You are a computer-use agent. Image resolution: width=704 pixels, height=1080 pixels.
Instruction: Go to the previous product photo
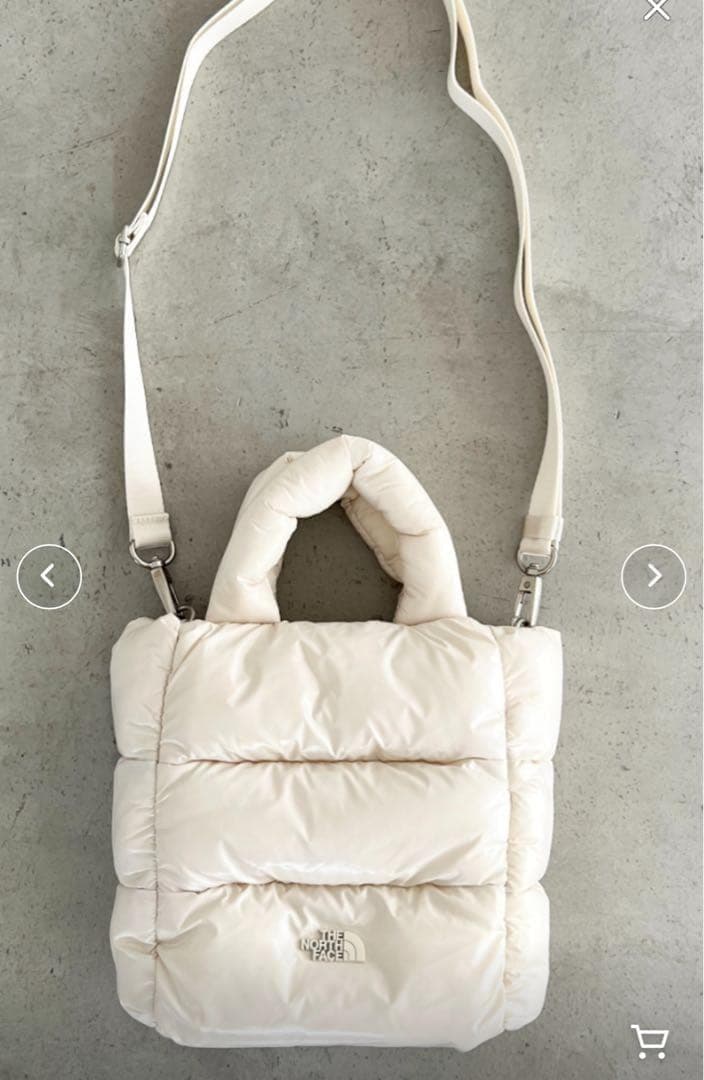pos(49,576)
